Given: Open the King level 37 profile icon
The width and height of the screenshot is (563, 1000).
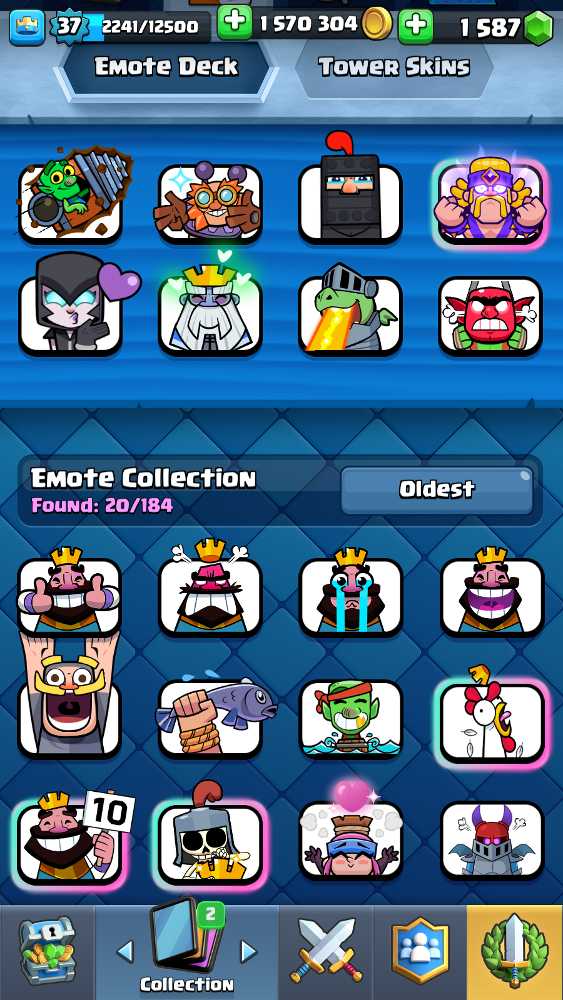Looking at the screenshot, I should (x=27, y=28).
